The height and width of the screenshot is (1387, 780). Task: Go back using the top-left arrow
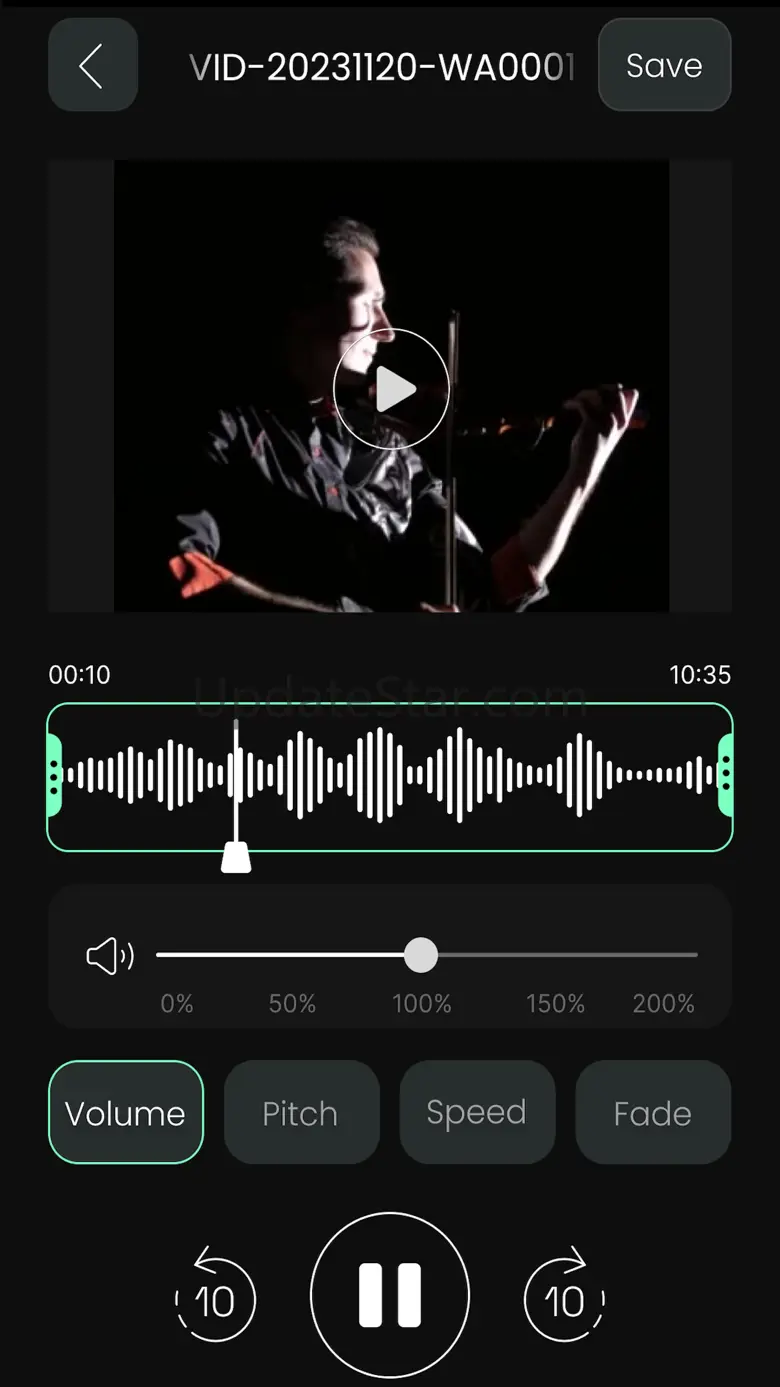pyautogui.click(x=92, y=65)
